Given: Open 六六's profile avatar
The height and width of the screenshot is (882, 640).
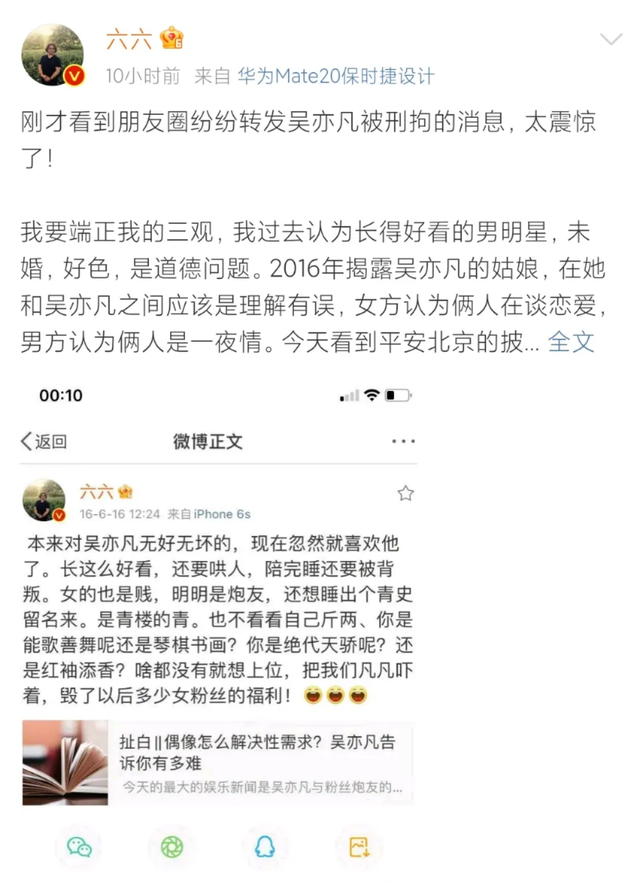Looking at the screenshot, I should point(53,56).
